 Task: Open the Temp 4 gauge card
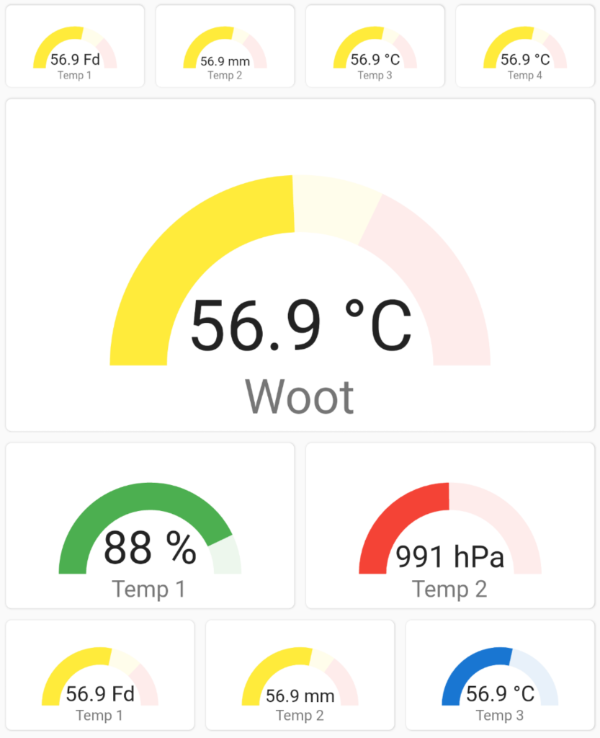pyautogui.click(x=525, y=47)
